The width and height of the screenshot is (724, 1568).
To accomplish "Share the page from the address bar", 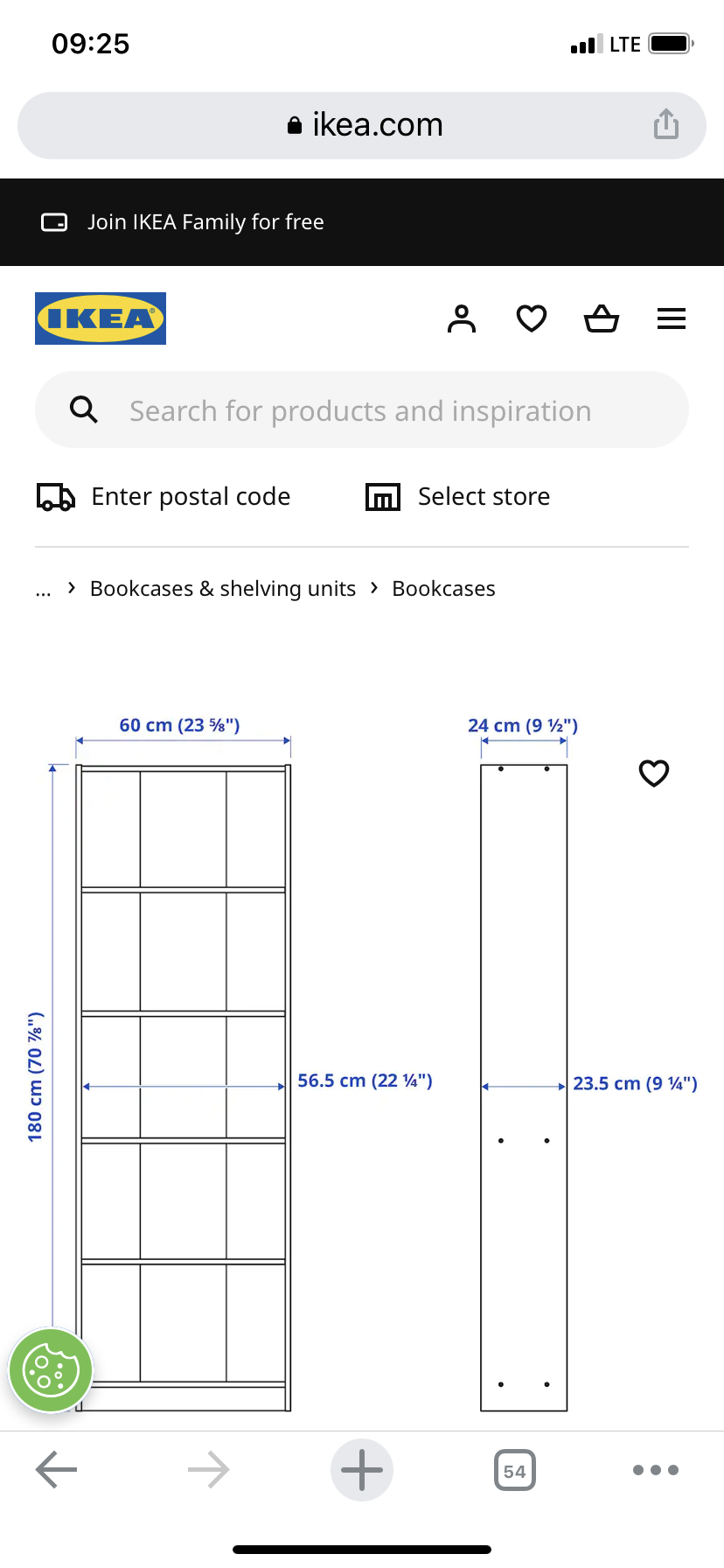I will [x=666, y=123].
